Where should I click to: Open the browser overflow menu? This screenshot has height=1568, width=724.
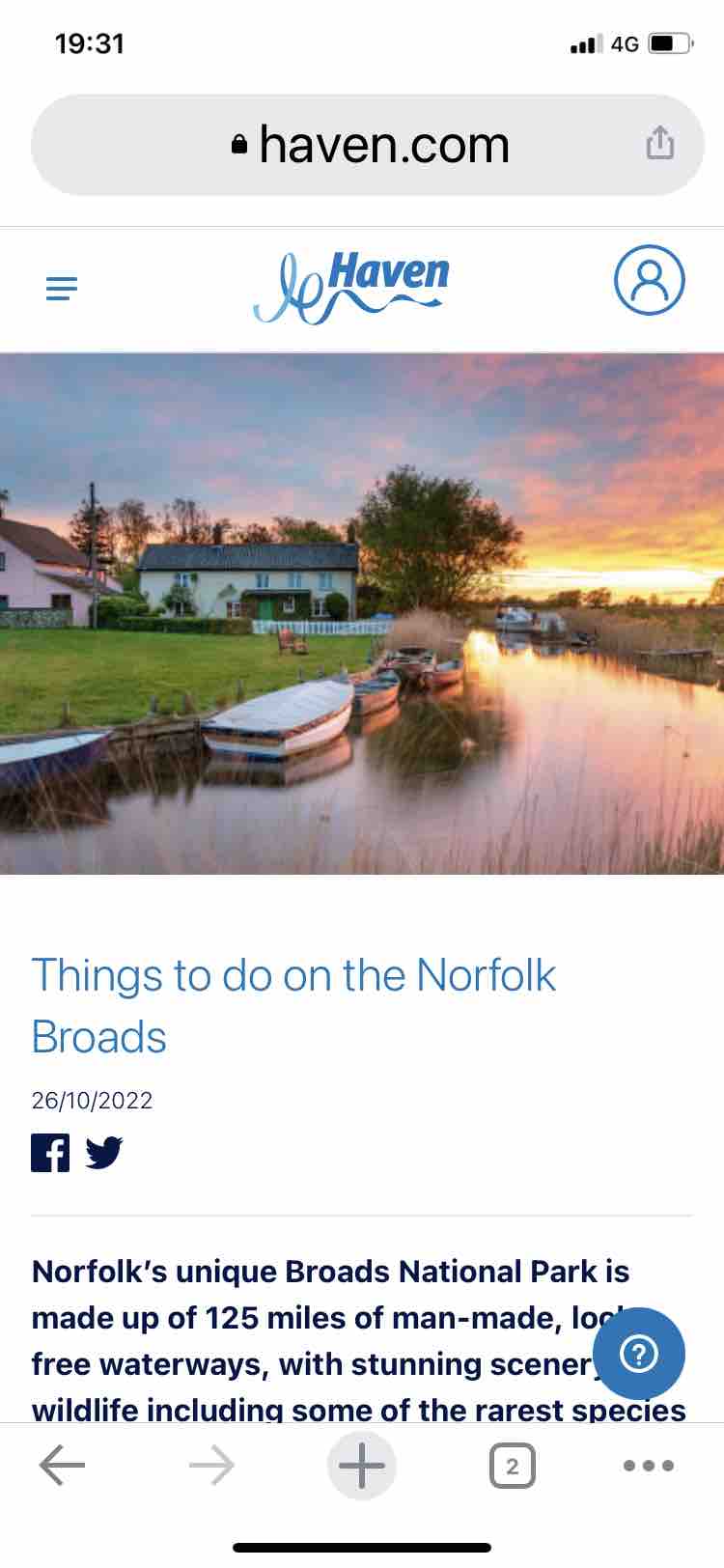pos(649,1466)
